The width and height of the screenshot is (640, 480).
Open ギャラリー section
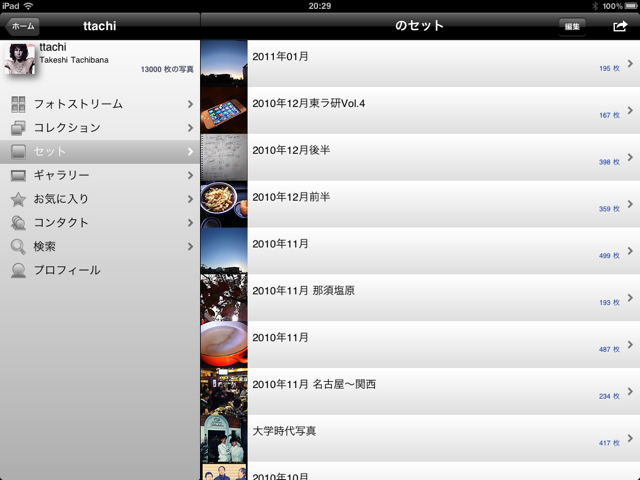click(x=100, y=175)
